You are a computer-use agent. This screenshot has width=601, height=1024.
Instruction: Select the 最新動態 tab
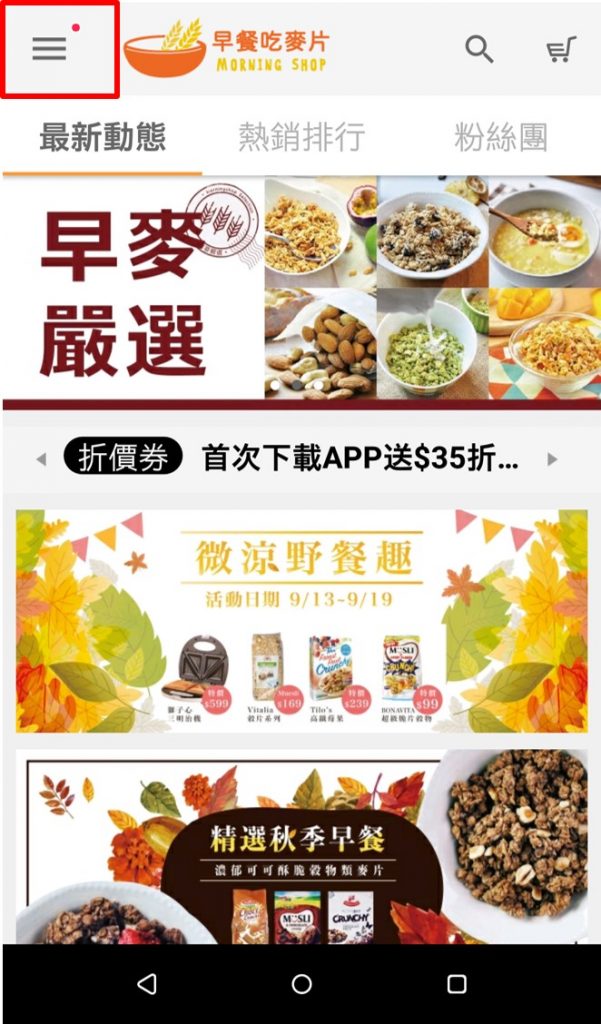(103, 137)
